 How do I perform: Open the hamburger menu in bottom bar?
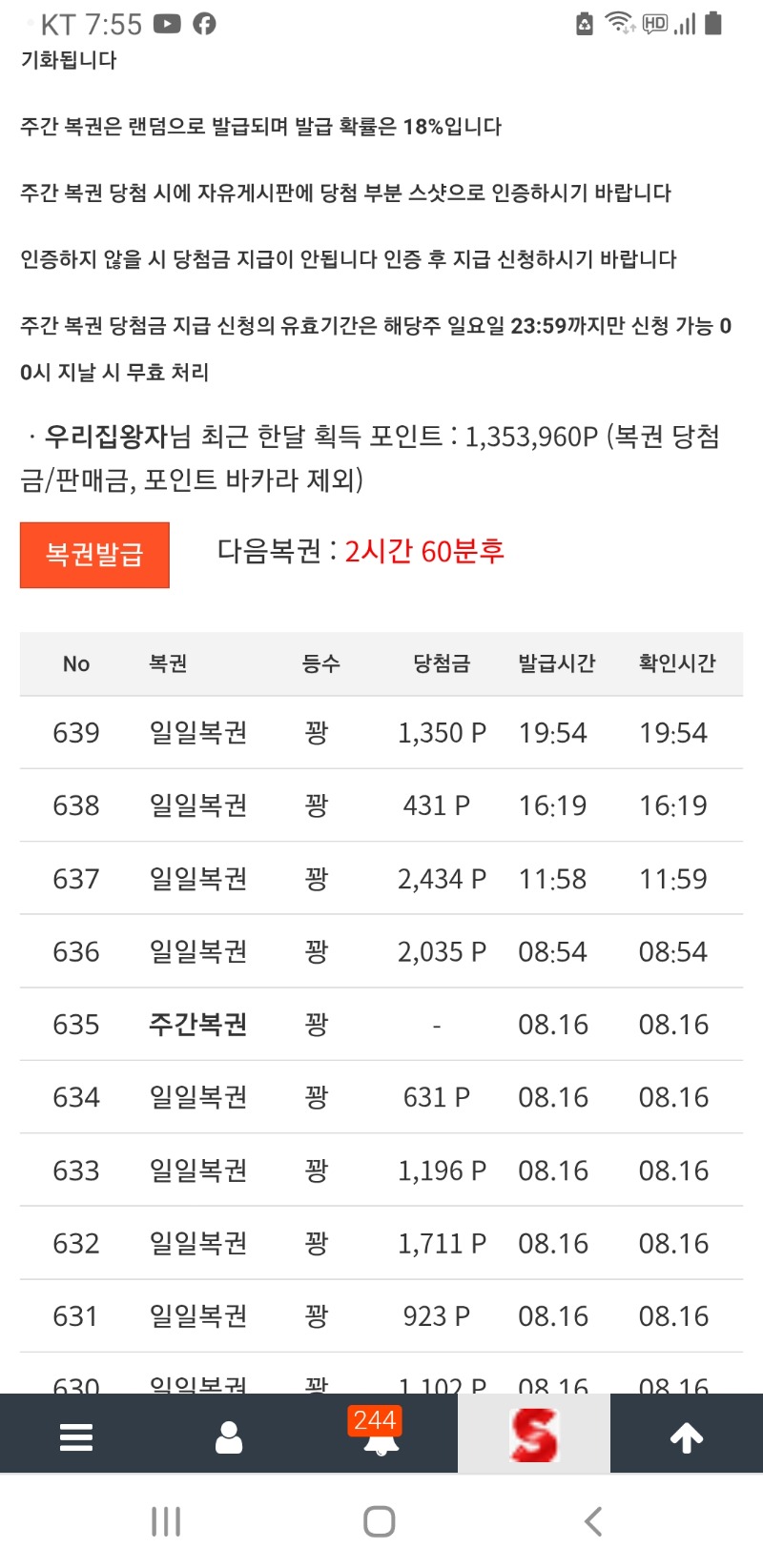click(x=76, y=1436)
